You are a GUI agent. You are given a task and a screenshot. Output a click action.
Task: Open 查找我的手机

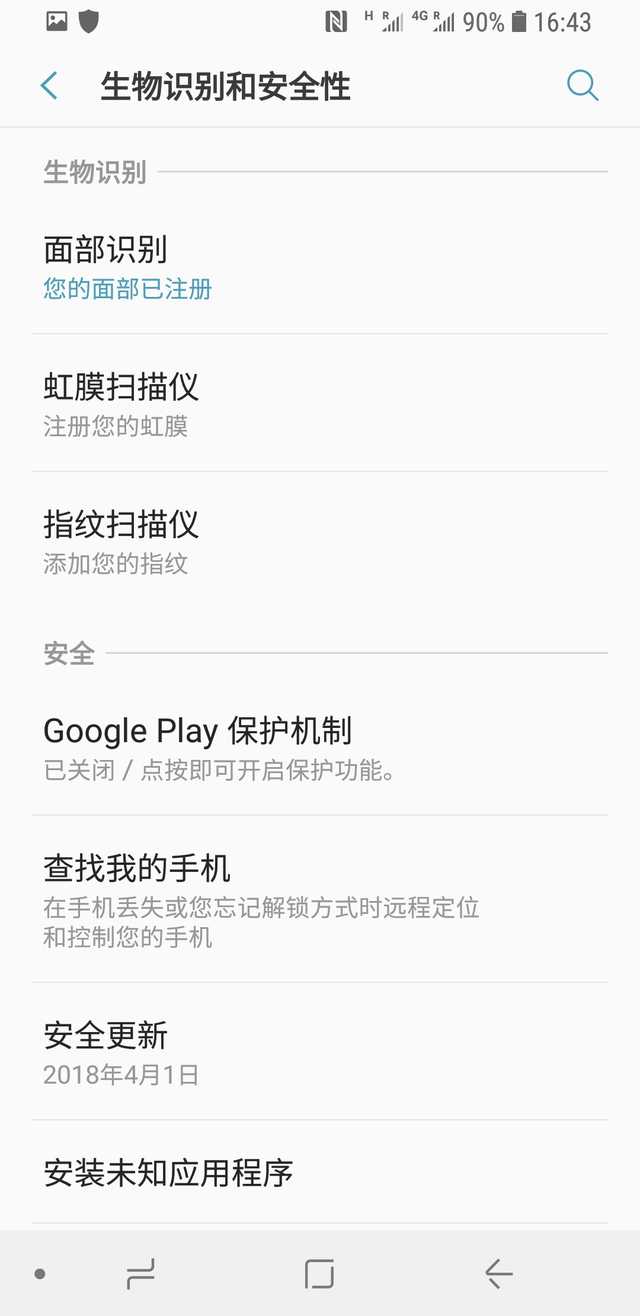coord(320,899)
